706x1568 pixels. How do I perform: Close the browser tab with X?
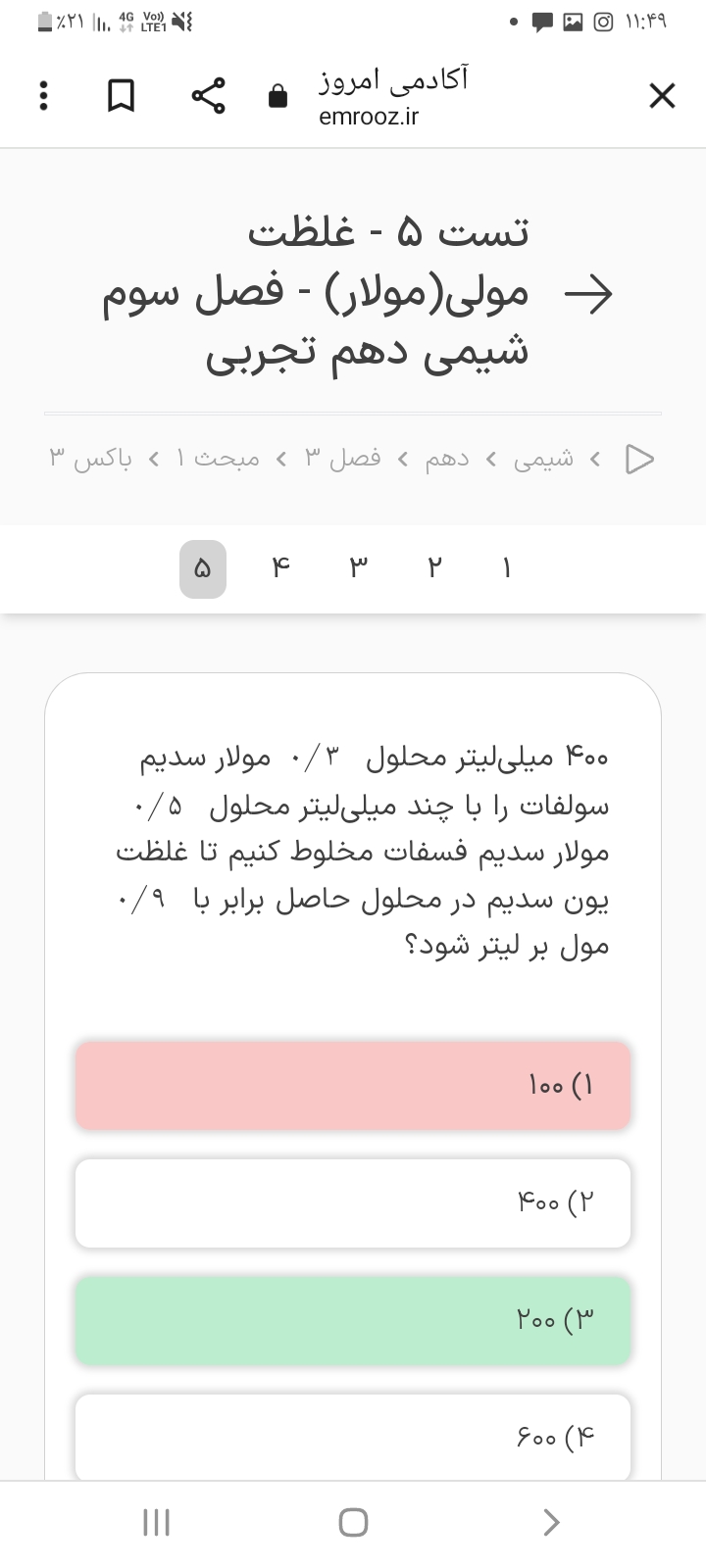coord(662,96)
